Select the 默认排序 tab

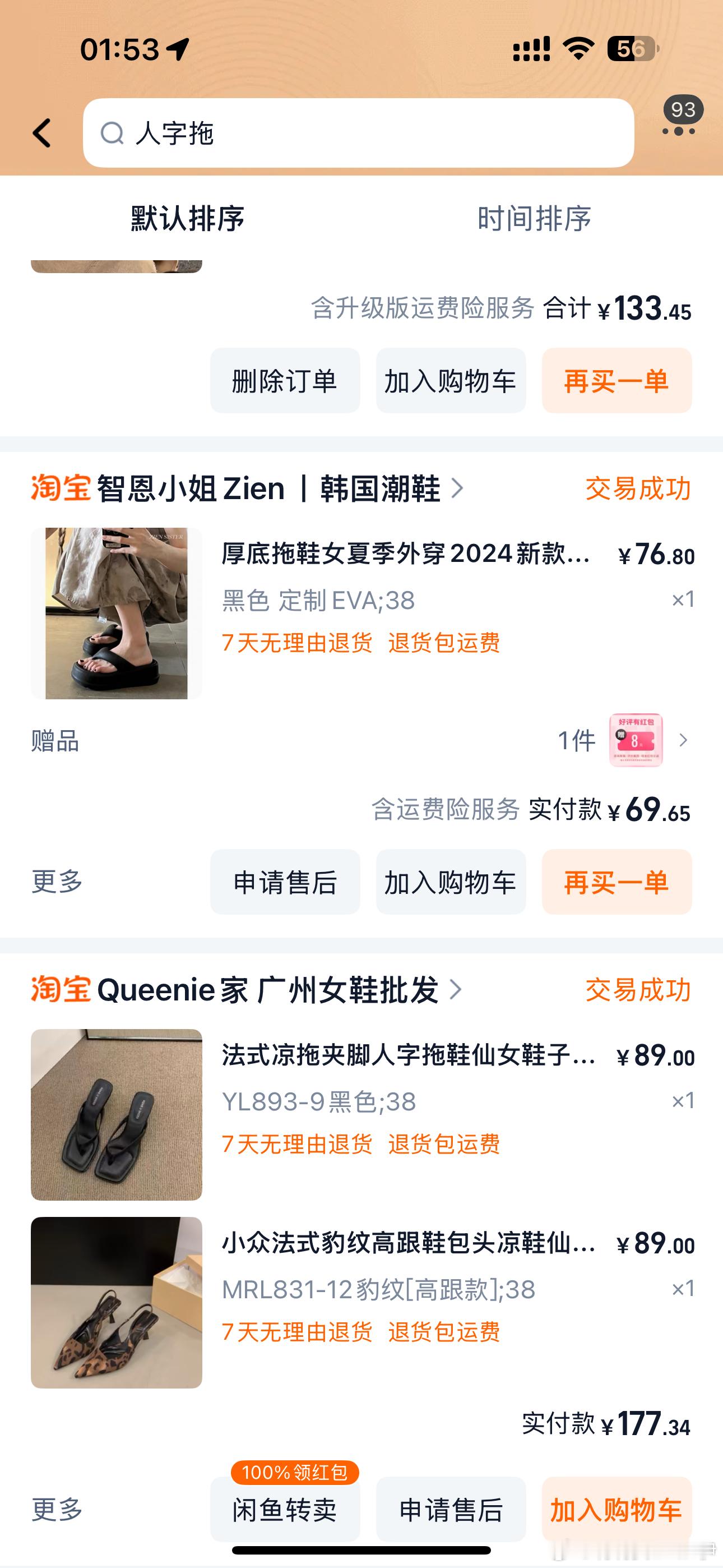coord(187,218)
